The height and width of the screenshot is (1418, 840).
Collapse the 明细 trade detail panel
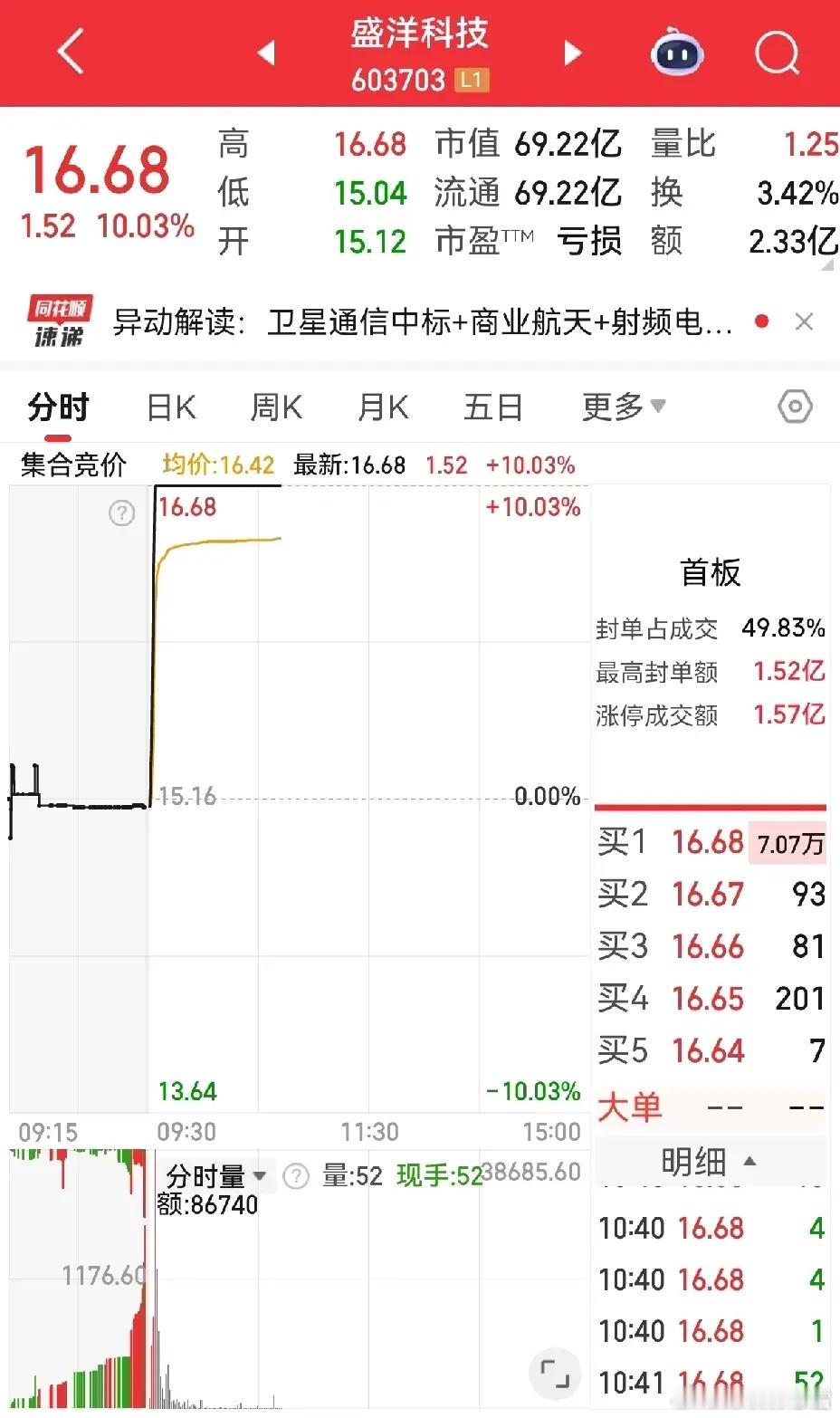point(710,1162)
